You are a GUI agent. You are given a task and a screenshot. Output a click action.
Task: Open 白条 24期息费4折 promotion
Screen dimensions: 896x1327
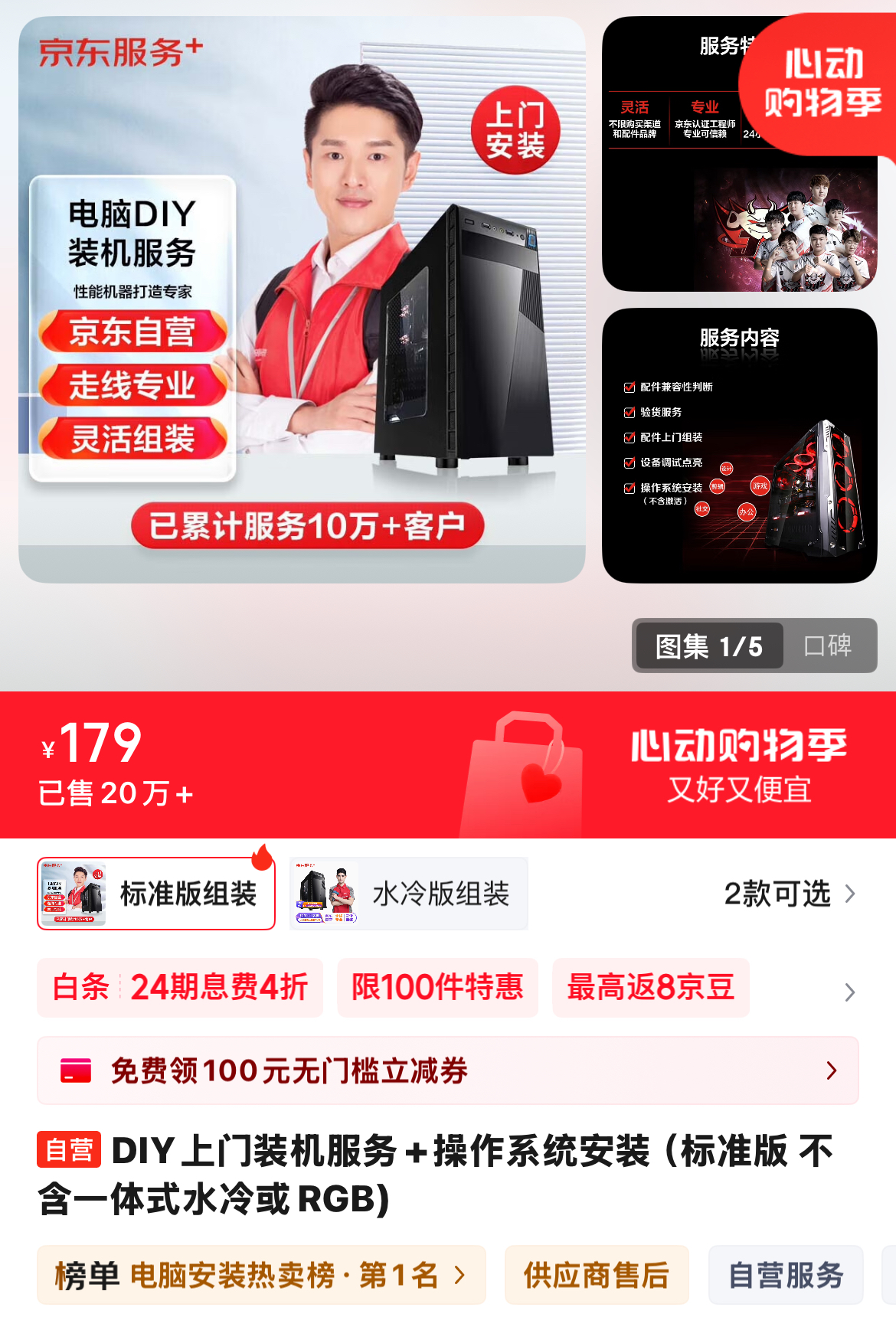(x=180, y=987)
